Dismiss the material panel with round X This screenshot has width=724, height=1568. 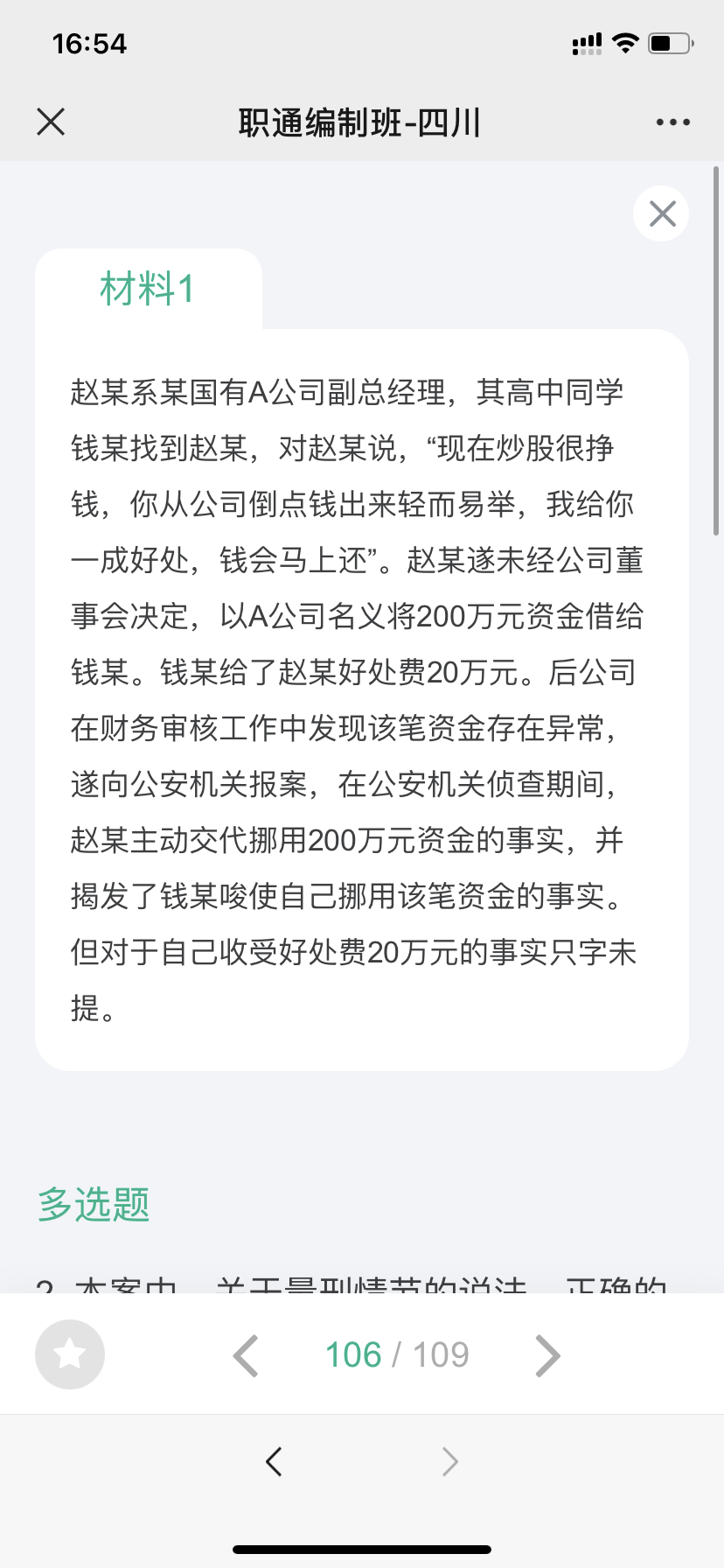[662, 213]
